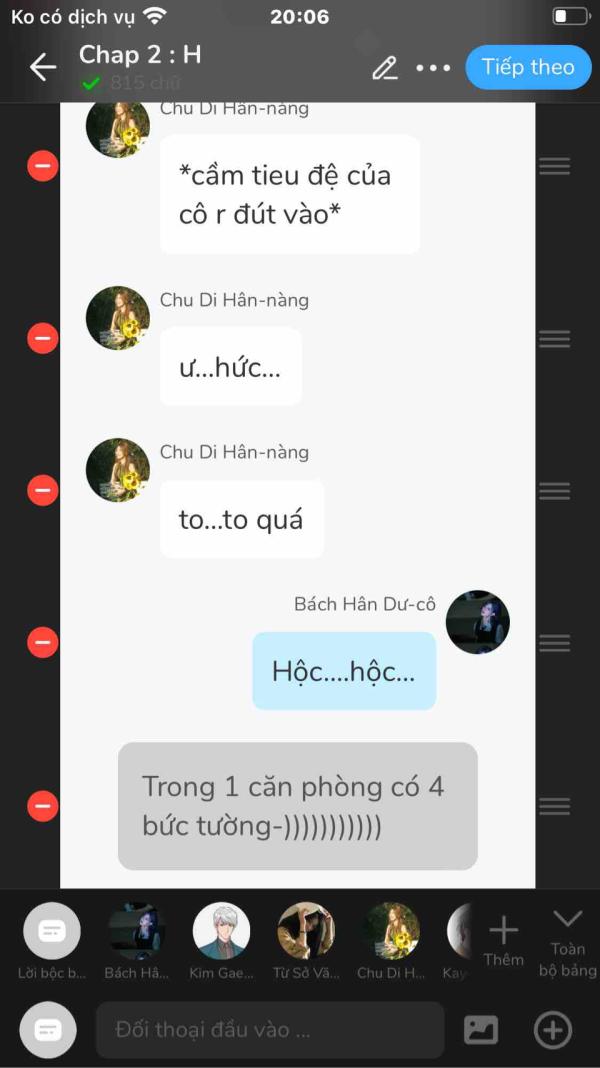This screenshot has height=1068, width=600.
Task: Tap the speech-bubble icon beside the input
Action: click(48, 1029)
